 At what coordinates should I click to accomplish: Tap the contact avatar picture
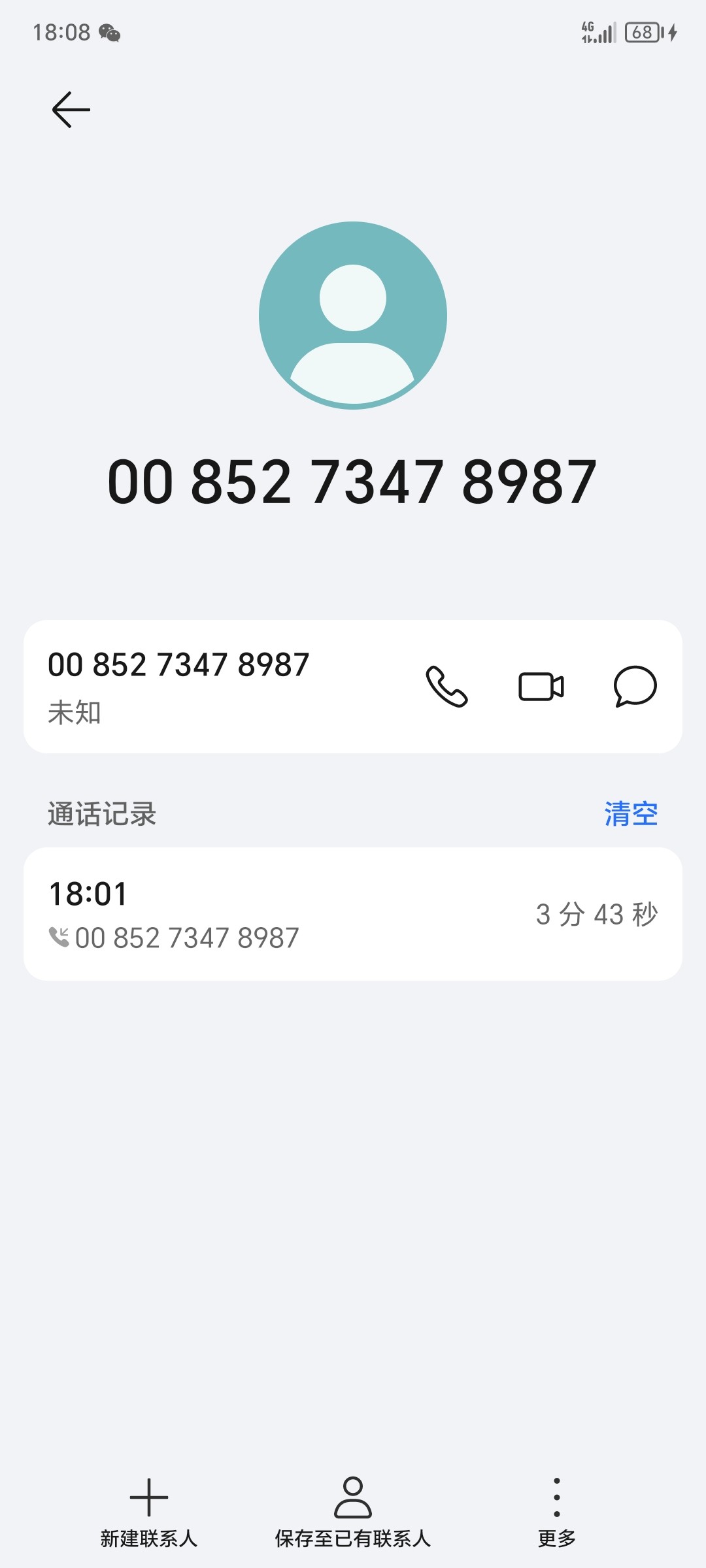[x=353, y=316]
